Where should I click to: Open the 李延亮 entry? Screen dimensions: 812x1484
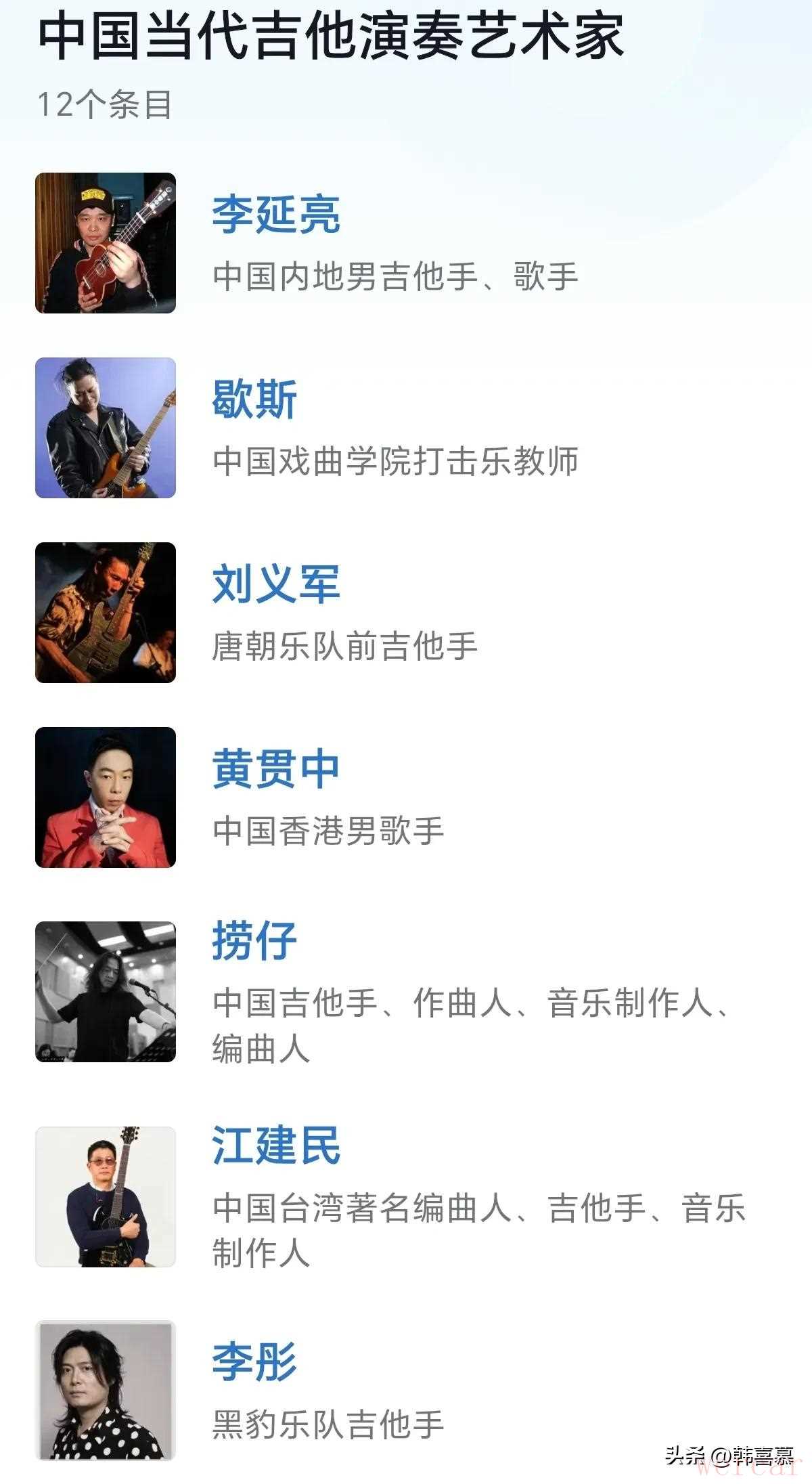[276, 215]
